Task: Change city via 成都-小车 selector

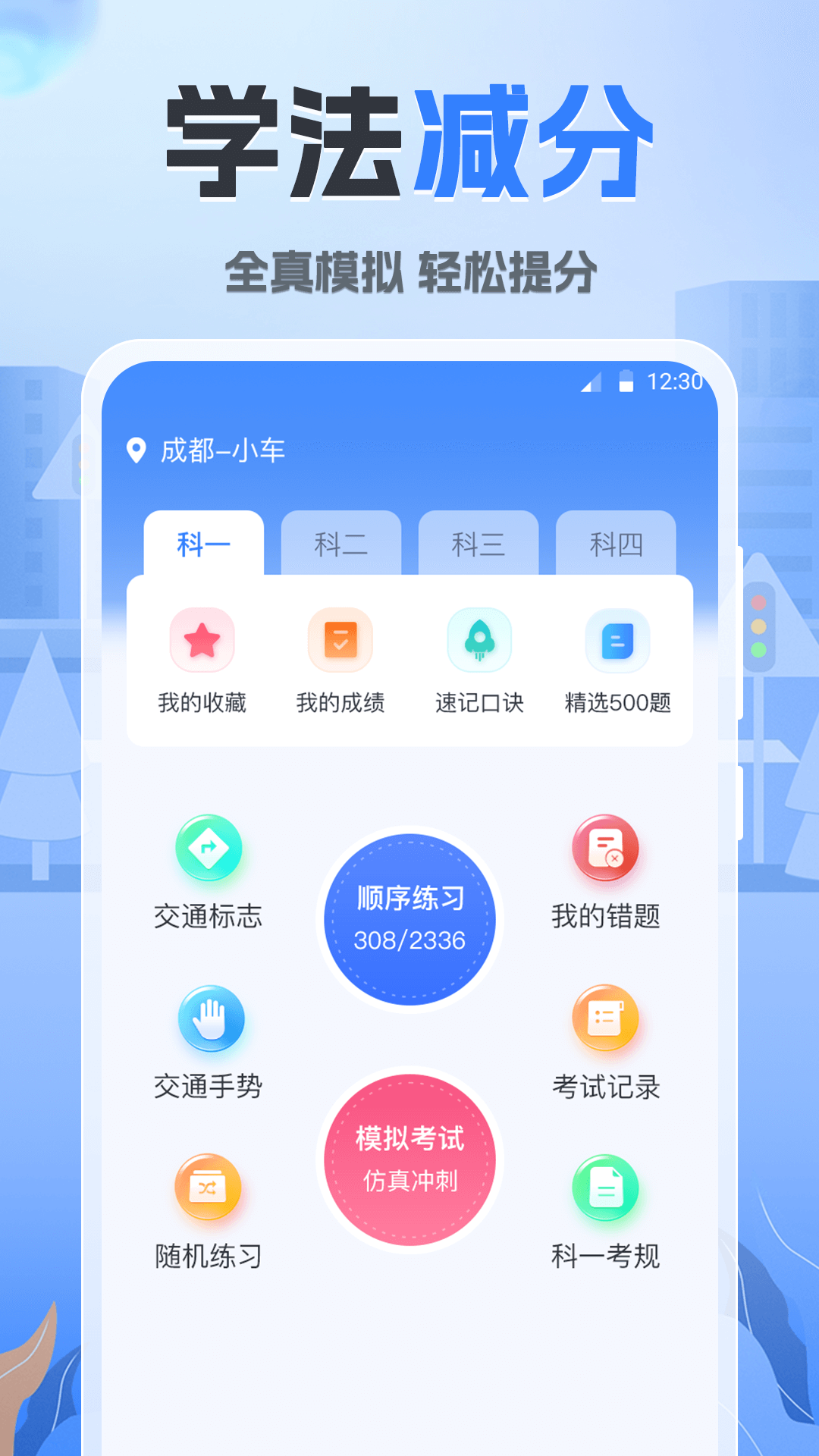Action: (x=224, y=450)
